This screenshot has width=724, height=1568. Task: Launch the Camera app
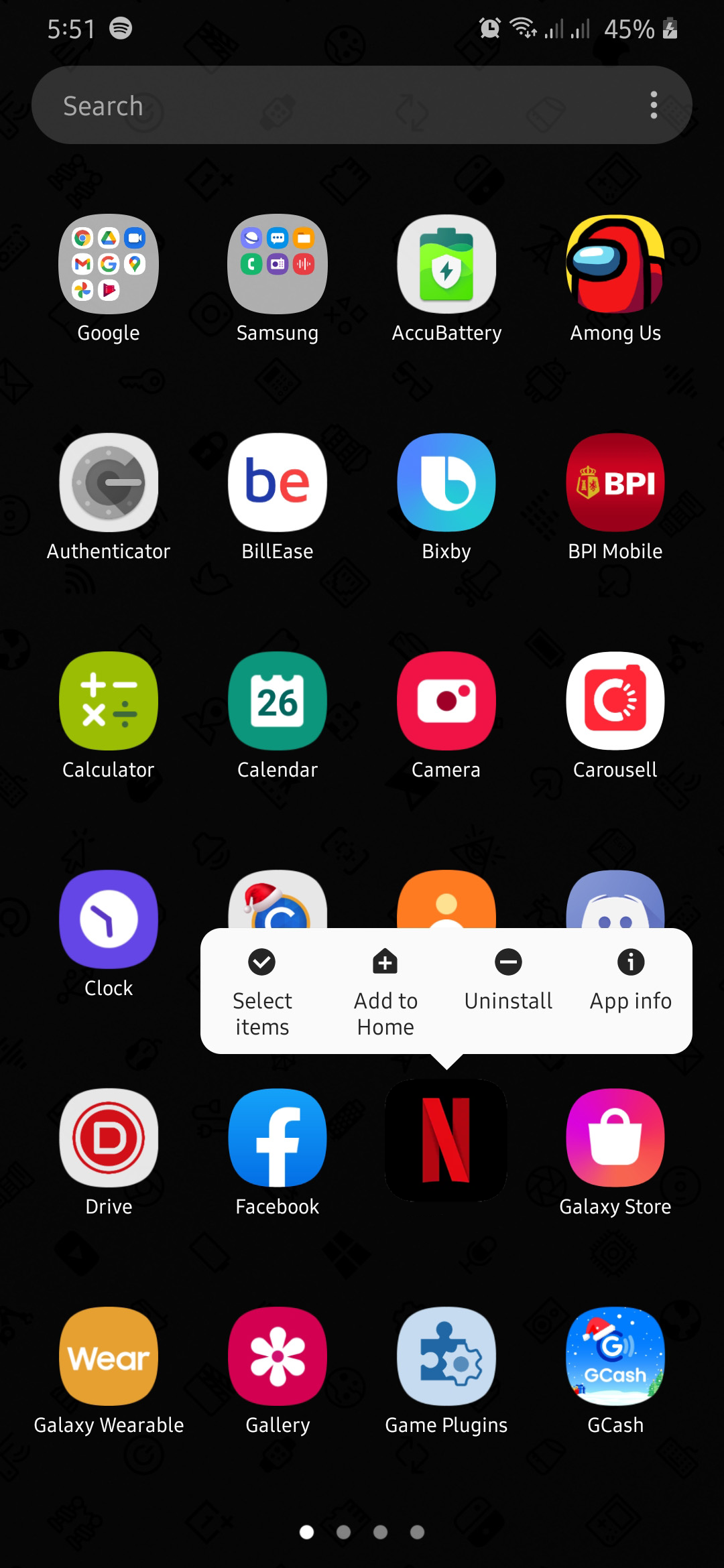(x=446, y=702)
